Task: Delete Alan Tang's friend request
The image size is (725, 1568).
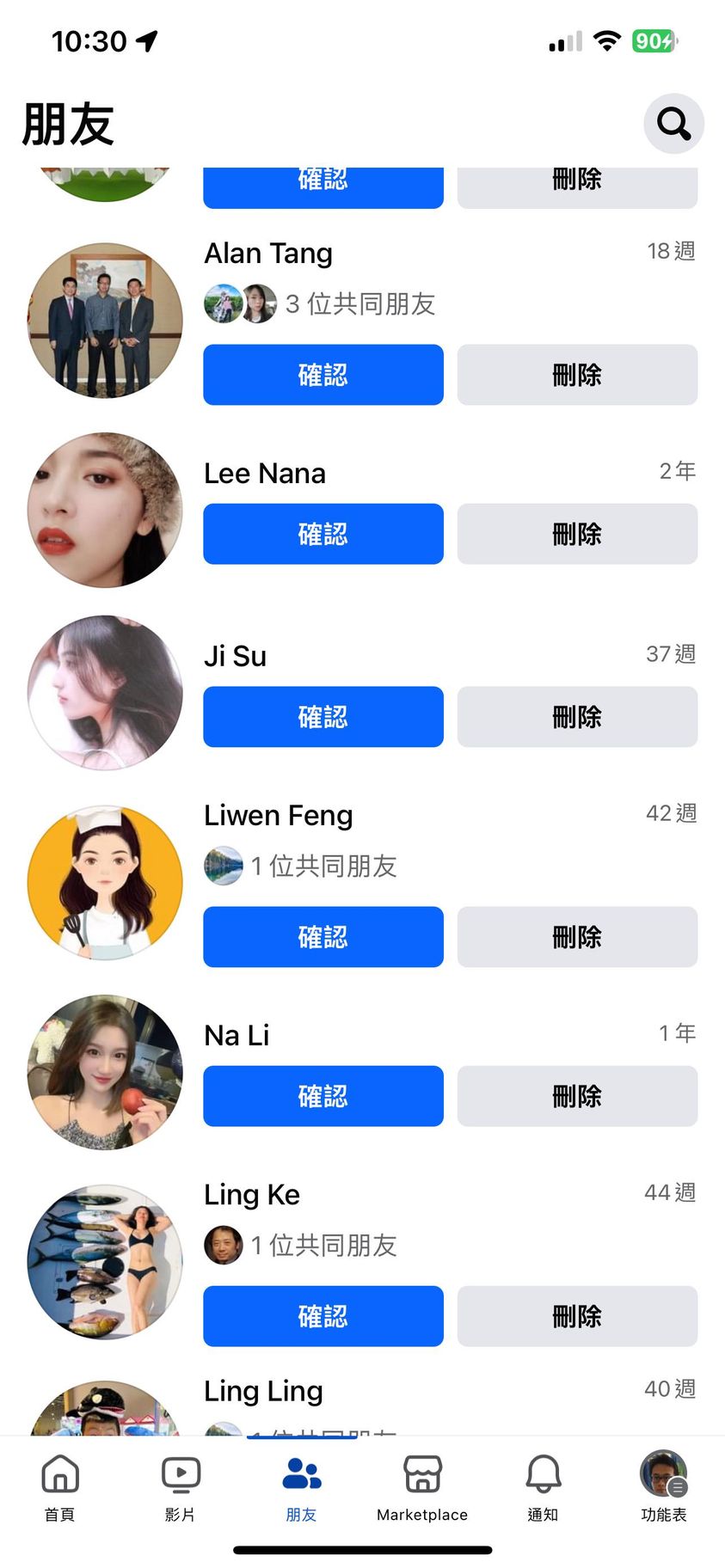Action: coord(576,375)
